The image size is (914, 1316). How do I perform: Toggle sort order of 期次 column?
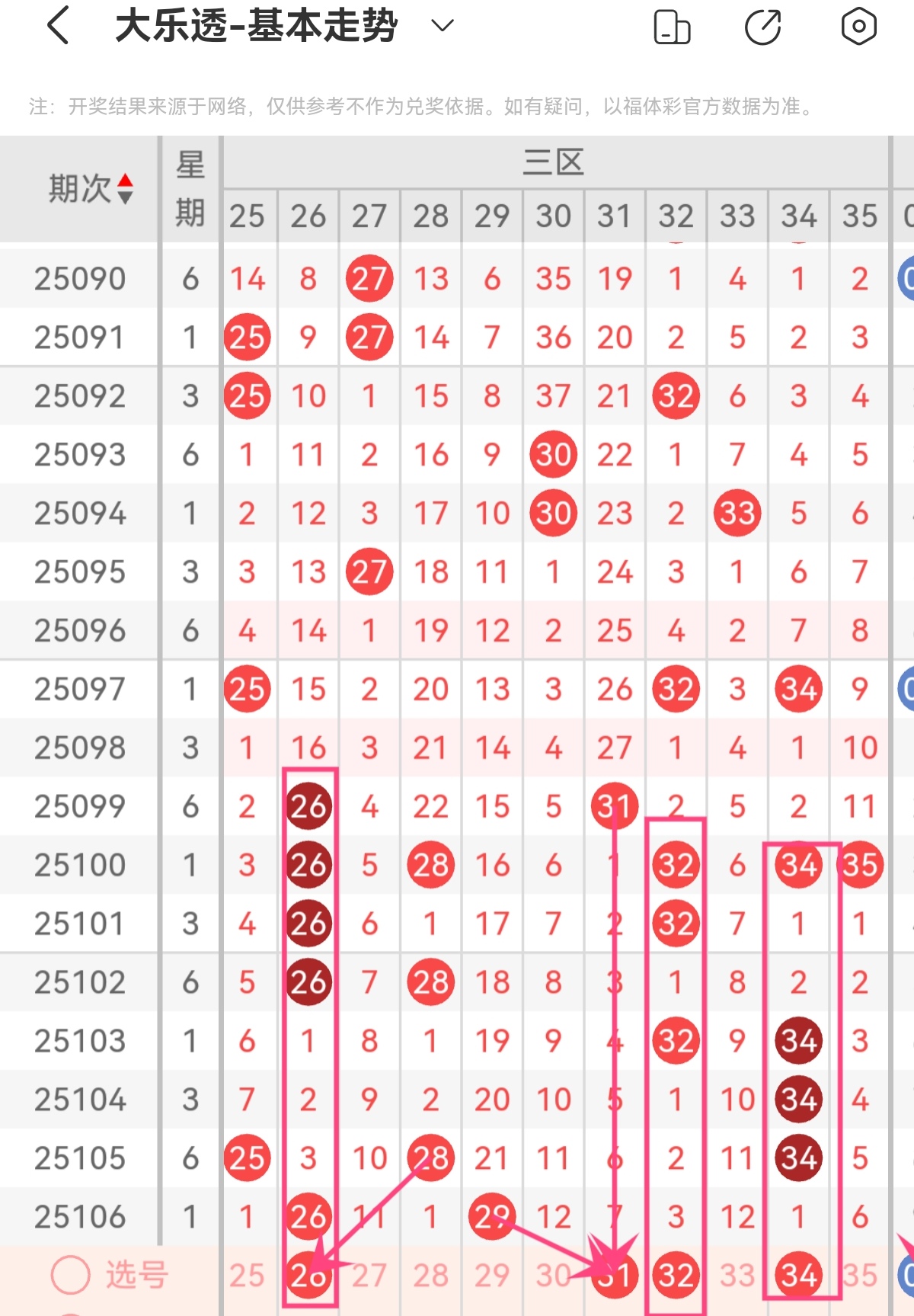tap(125, 189)
